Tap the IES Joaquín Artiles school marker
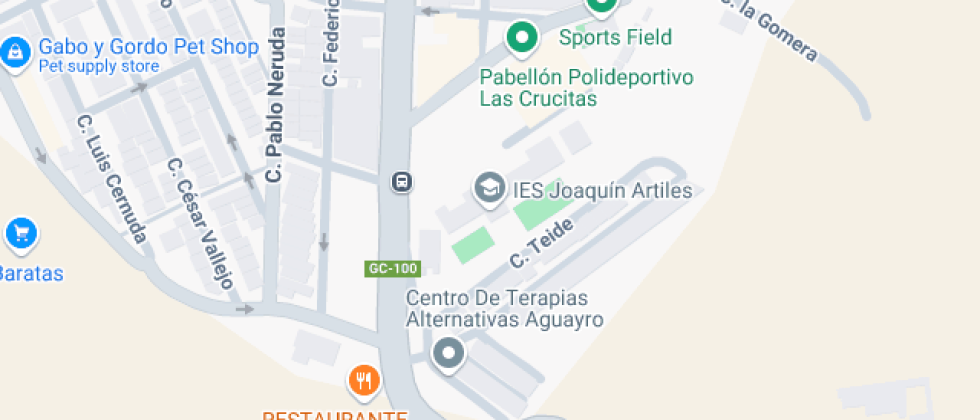Viewport: 980px width, 420px height. tap(489, 187)
